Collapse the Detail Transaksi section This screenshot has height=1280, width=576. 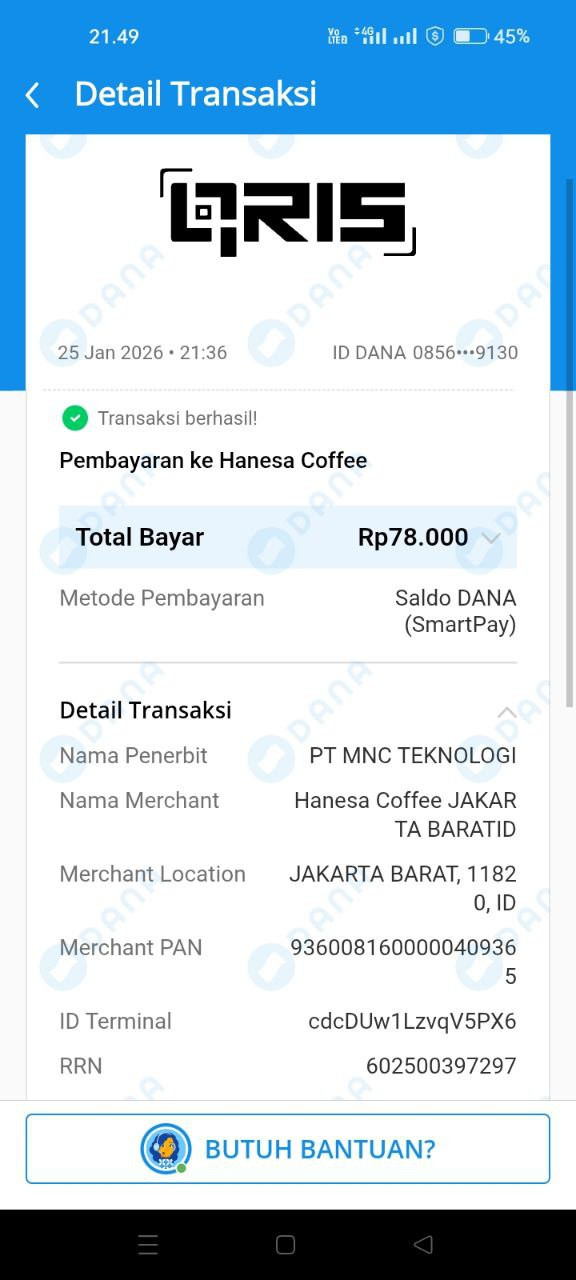point(506,711)
